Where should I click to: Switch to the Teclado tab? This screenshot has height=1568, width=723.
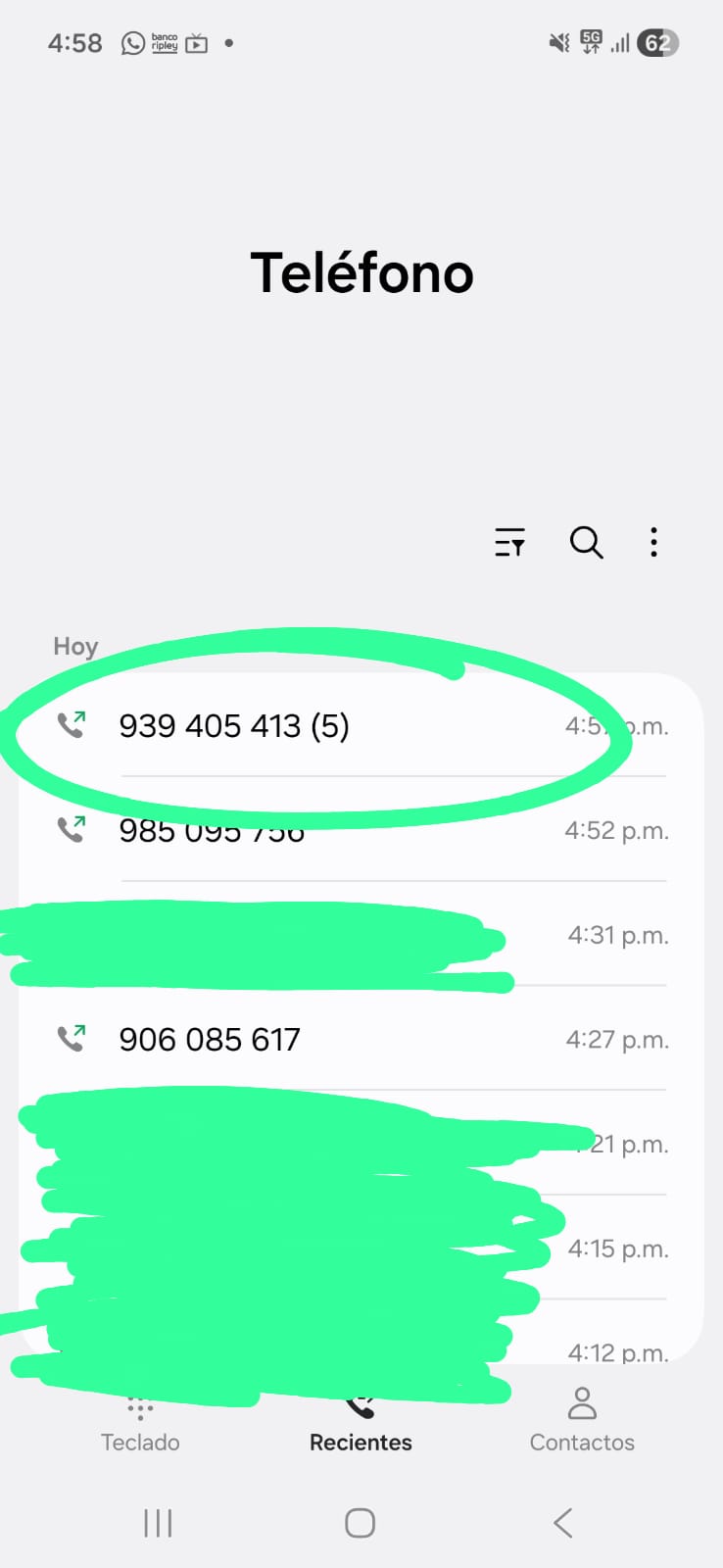coord(140,1426)
